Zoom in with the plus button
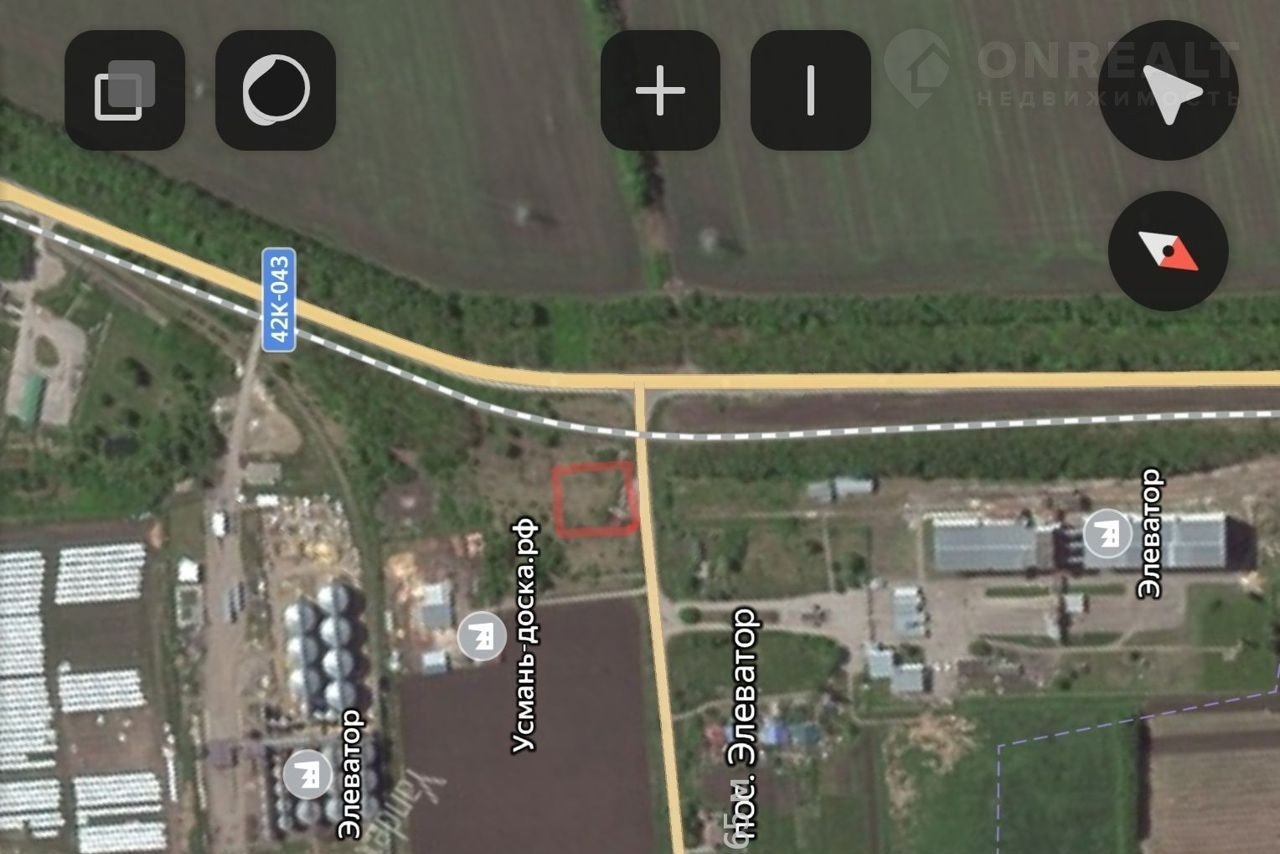Screen dimensions: 1280x854 (x=660, y=90)
